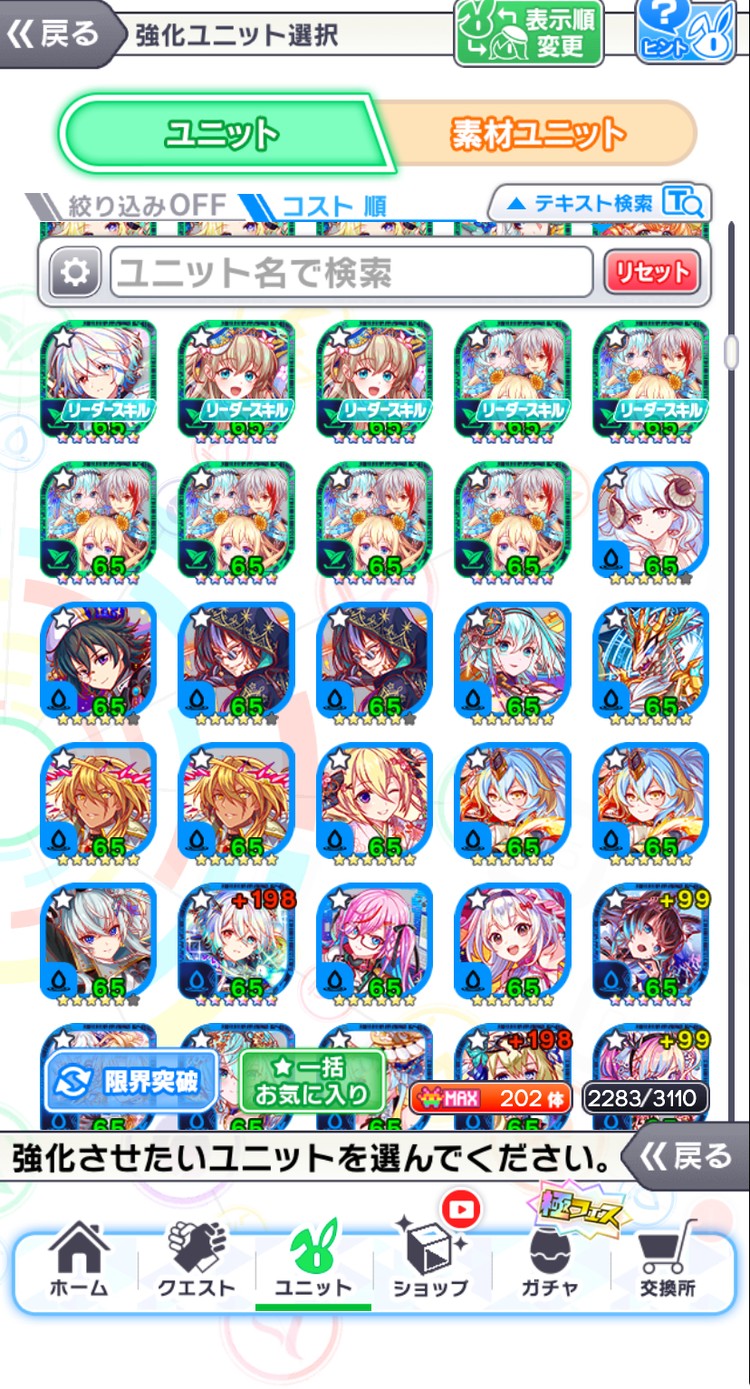Tap the 一括お気に入り bulk favorite button
The height and width of the screenshot is (1389, 750).
[311, 1082]
